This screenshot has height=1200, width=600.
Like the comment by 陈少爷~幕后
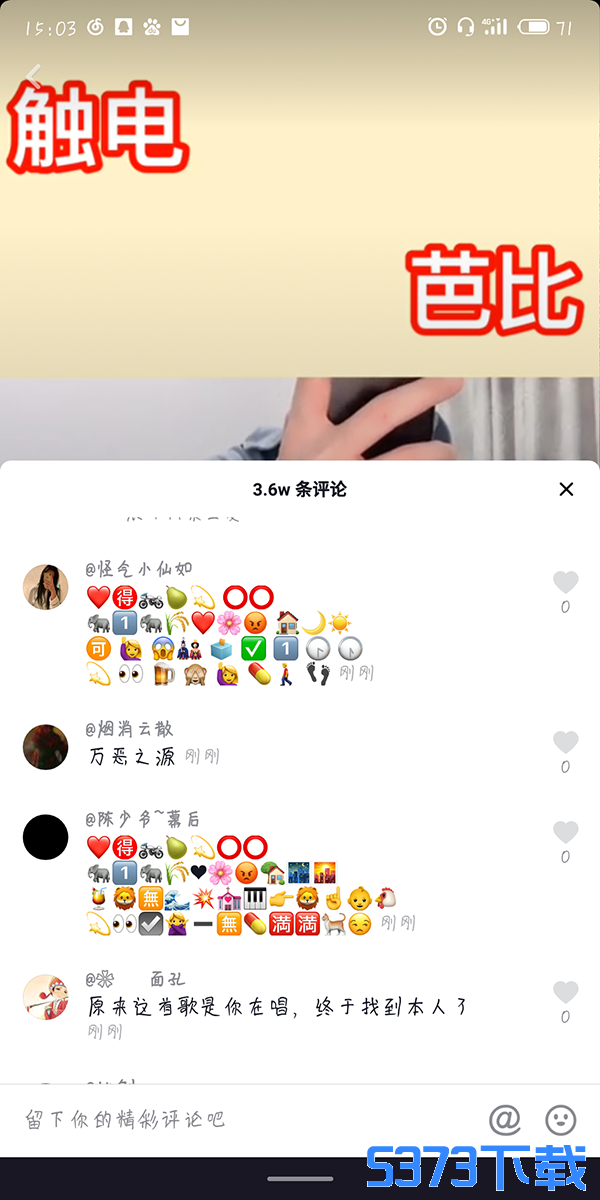566,833
